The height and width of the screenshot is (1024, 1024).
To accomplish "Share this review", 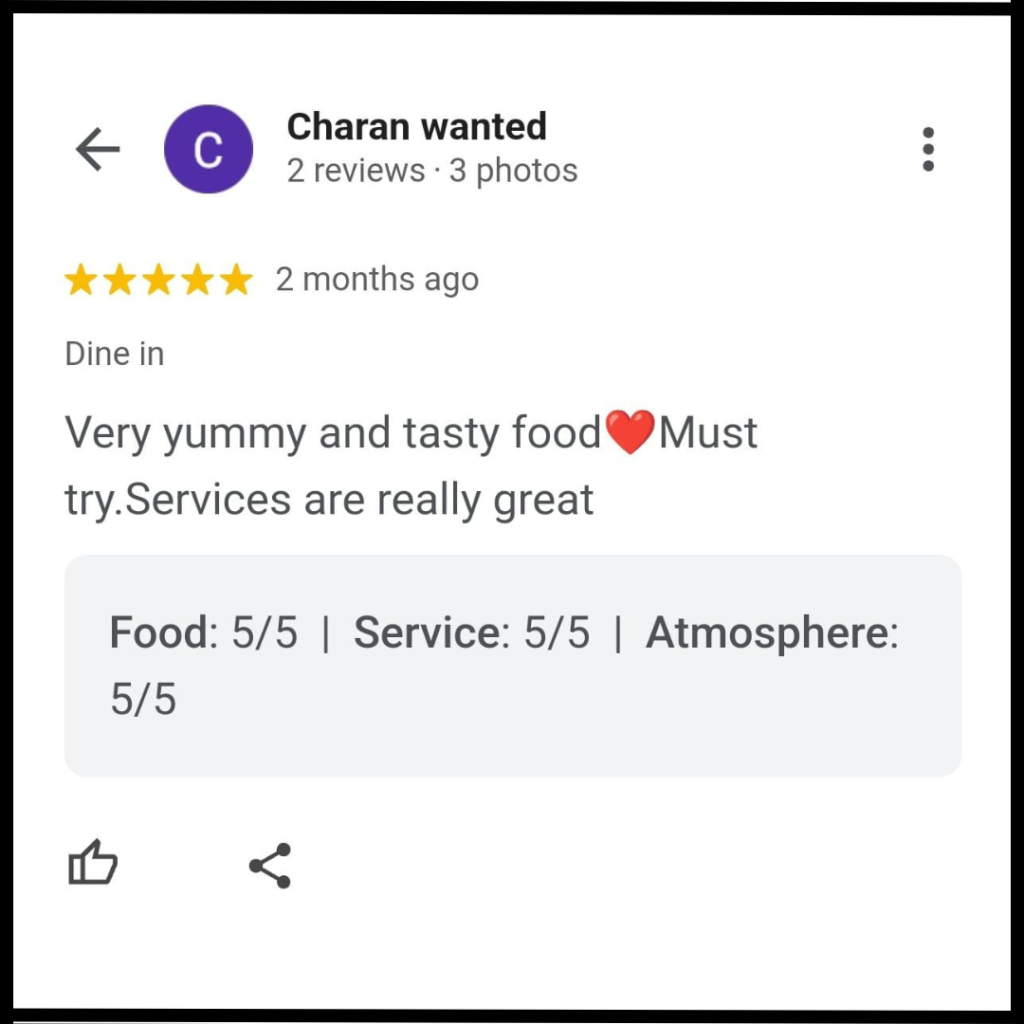I will tap(269, 865).
